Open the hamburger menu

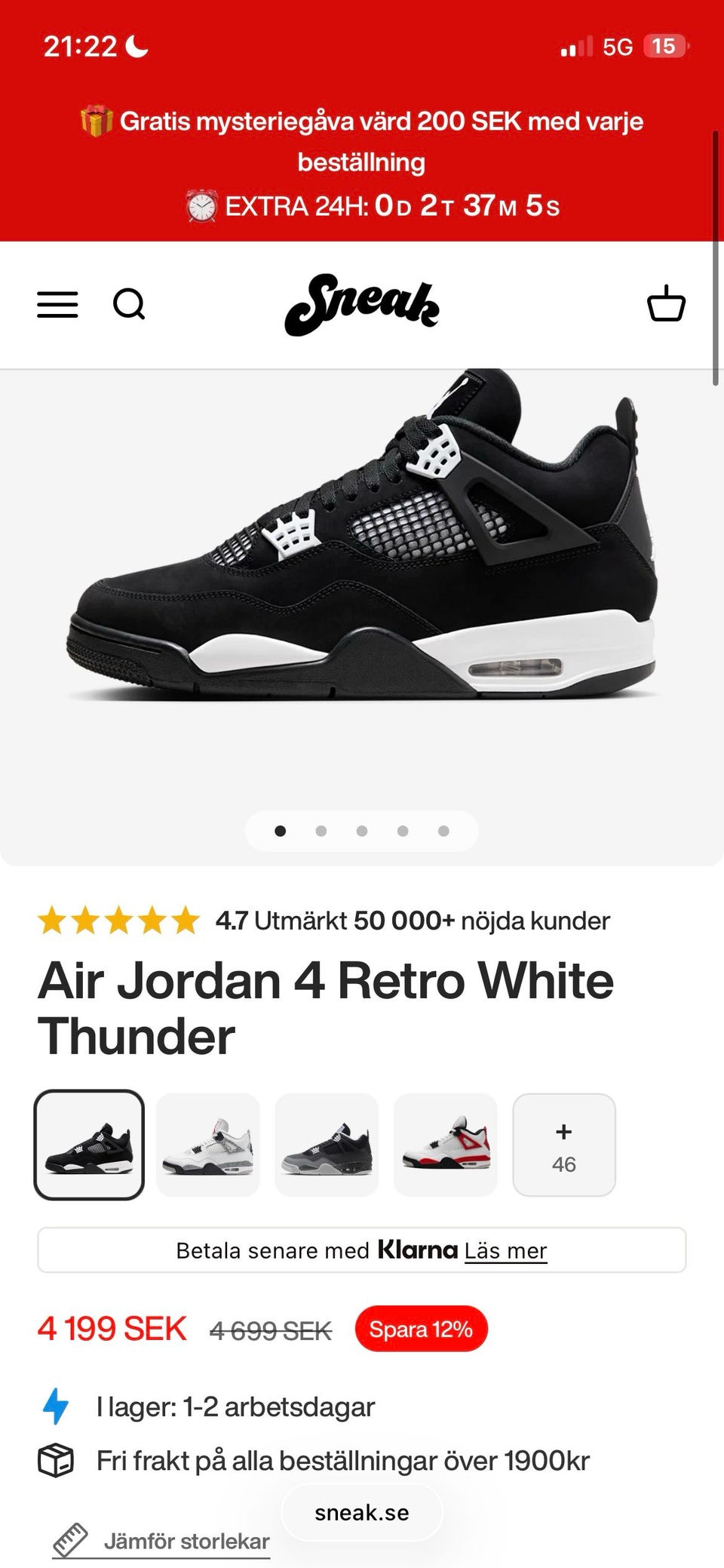click(57, 305)
